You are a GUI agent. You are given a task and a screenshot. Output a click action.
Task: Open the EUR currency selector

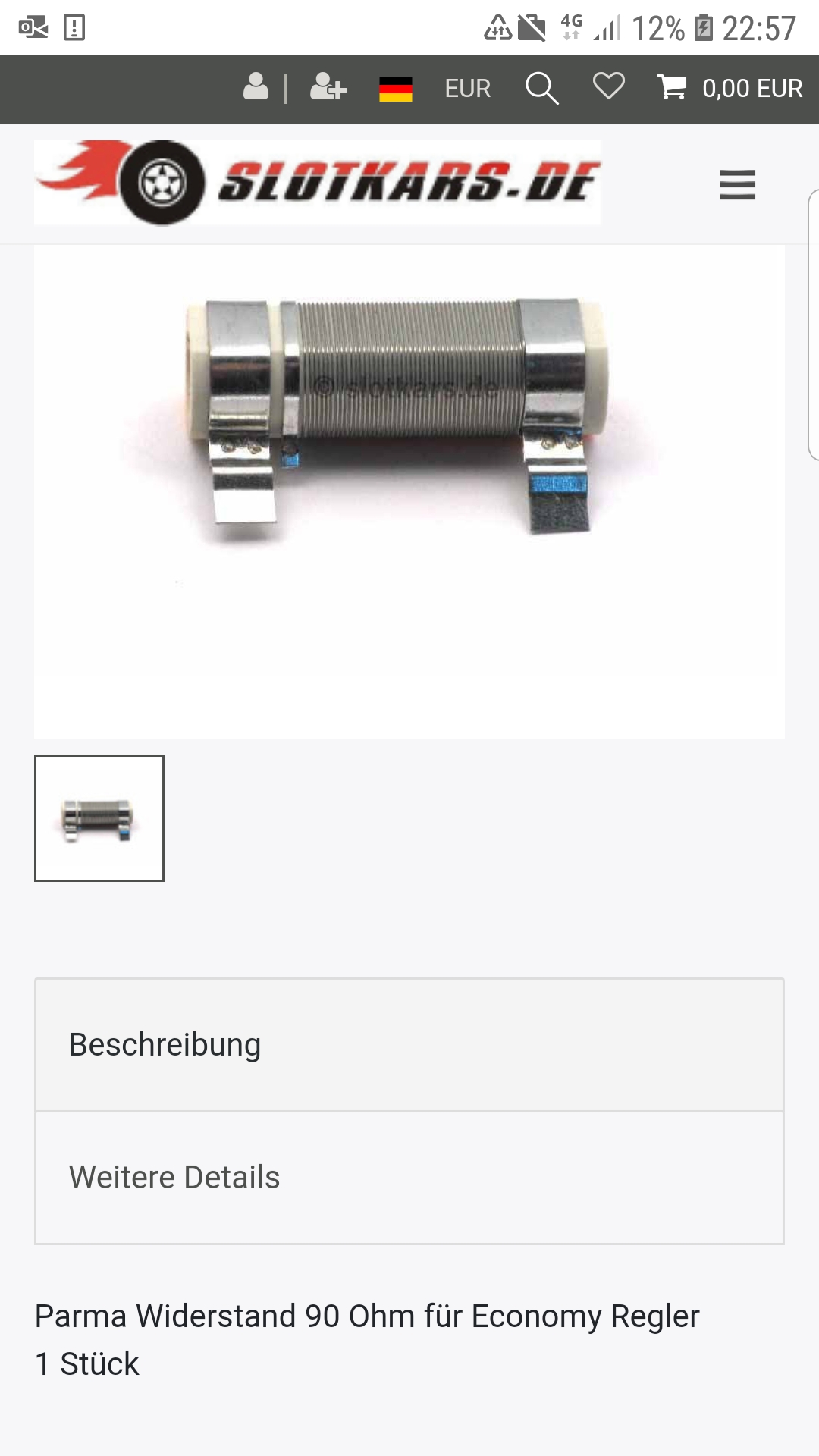click(x=467, y=89)
